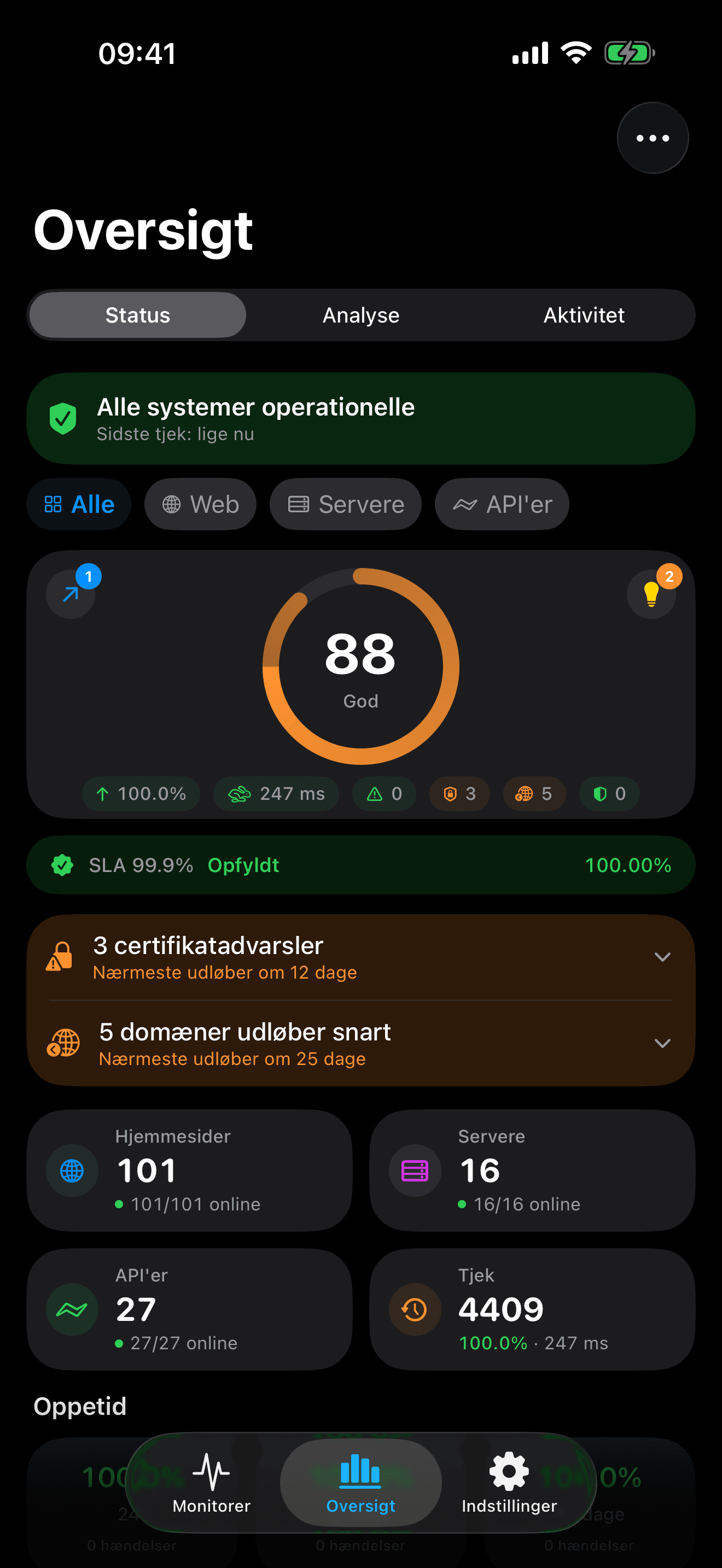Filter by the Web chip
722x1568 pixels.
(200, 504)
